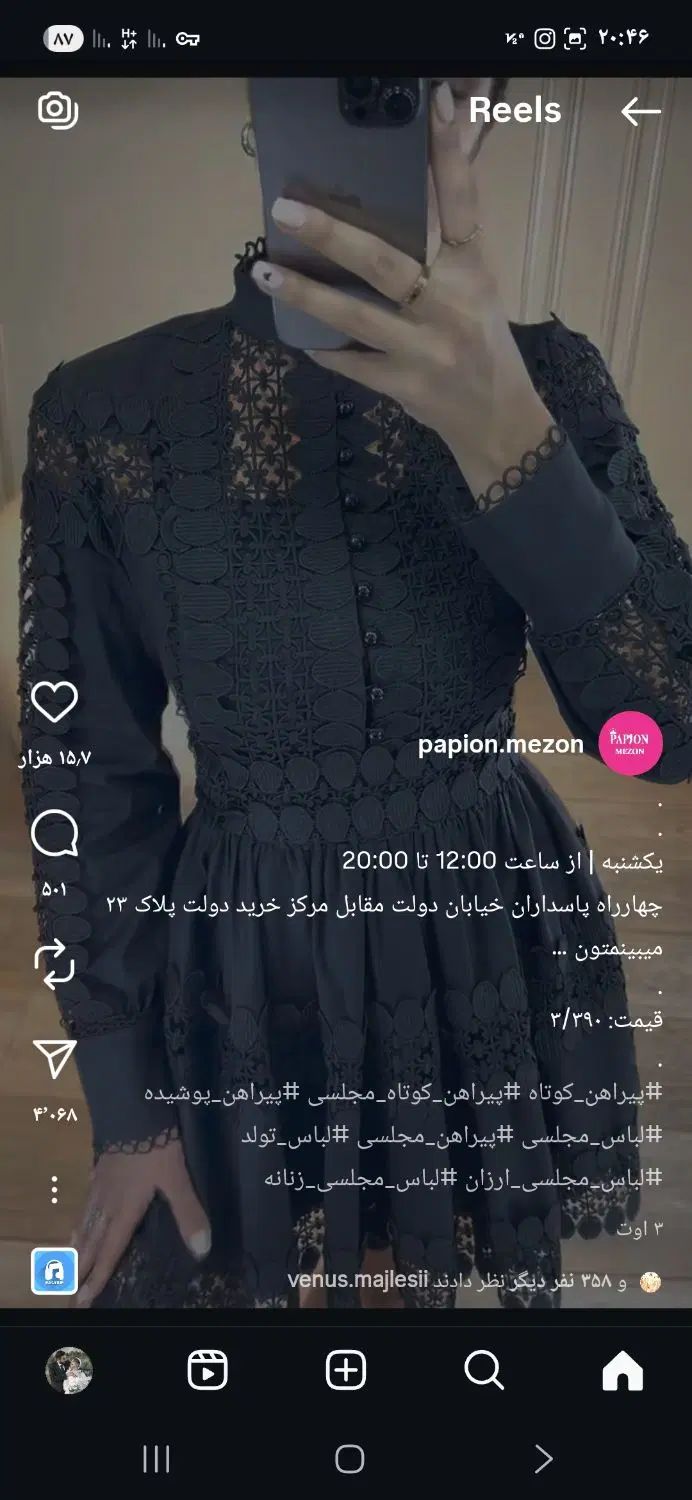Like this papion.mezon reel
Image resolution: width=692 pixels, height=1500 pixels.
54,703
